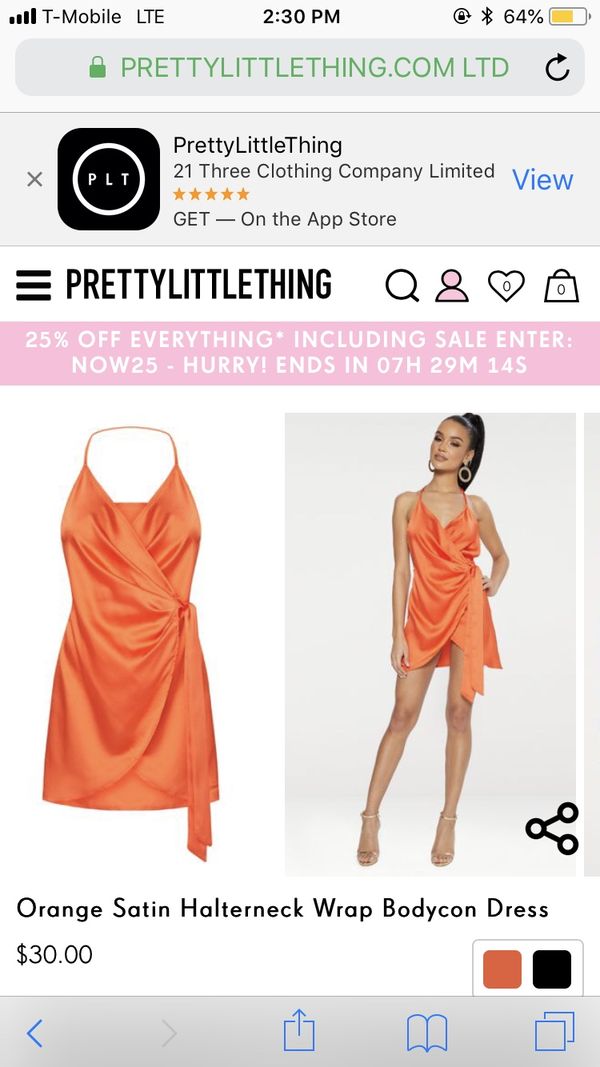Open the site search magnifier
This screenshot has width=600, height=1067.
point(402,285)
